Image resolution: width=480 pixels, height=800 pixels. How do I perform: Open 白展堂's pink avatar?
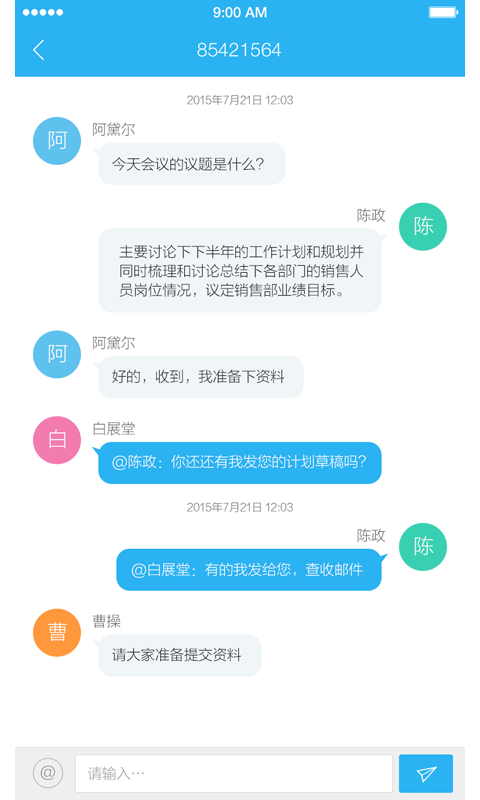pyautogui.click(x=57, y=440)
